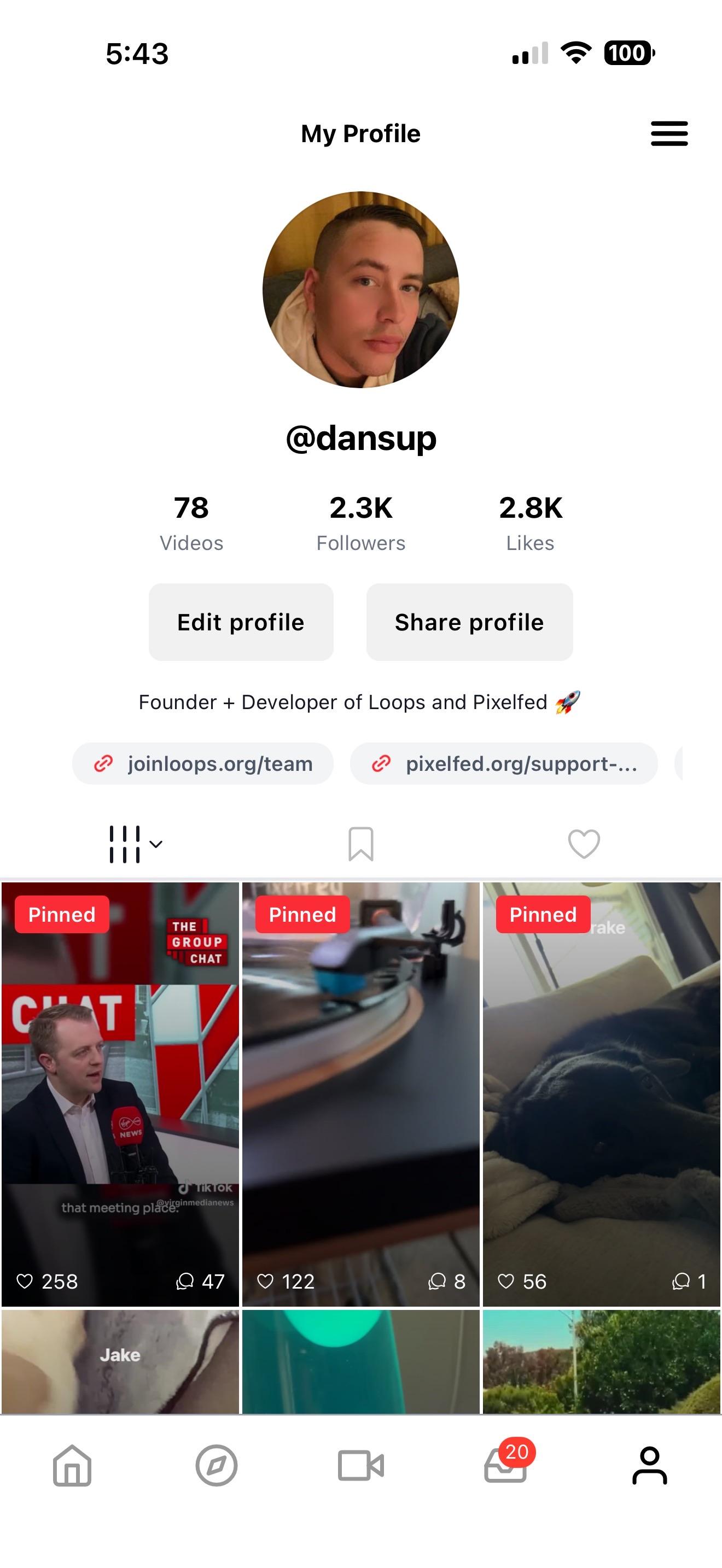Tap the profile avatar picture

(x=360, y=290)
